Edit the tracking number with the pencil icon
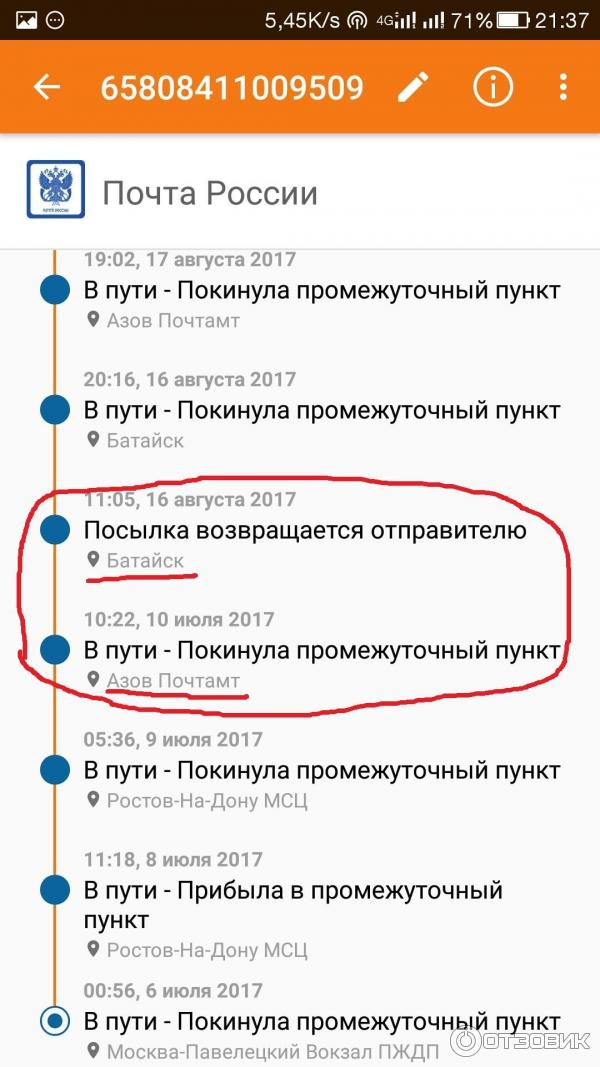 (x=412, y=88)
